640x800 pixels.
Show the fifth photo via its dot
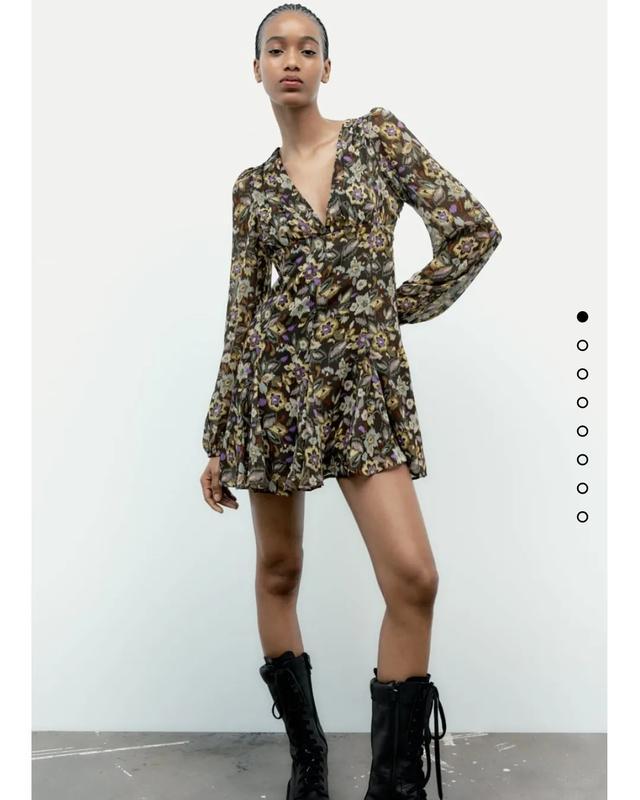pos(582,431)
